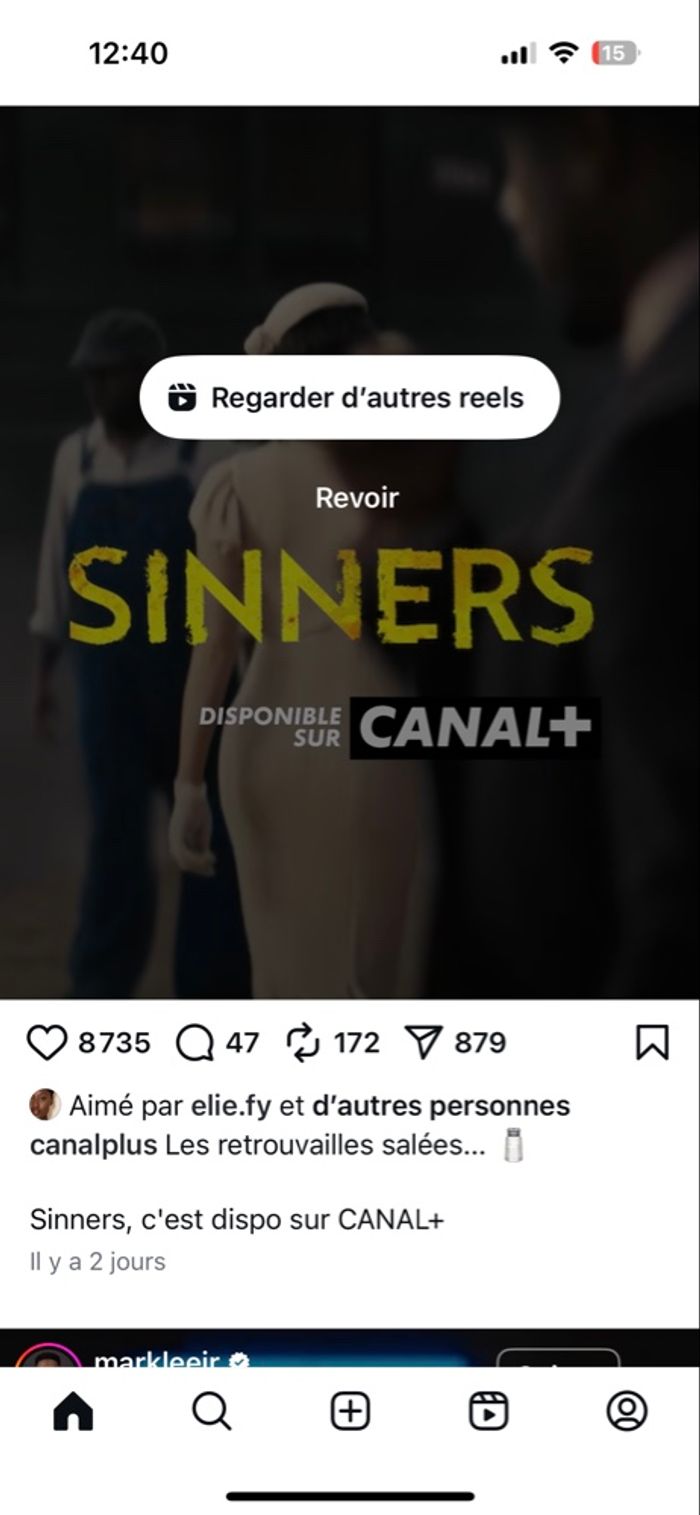Image resolution: width=700 pixels, height=1515 pixels.
Task: Tap Regarder d'autres reels button
Action: (349, 397)
